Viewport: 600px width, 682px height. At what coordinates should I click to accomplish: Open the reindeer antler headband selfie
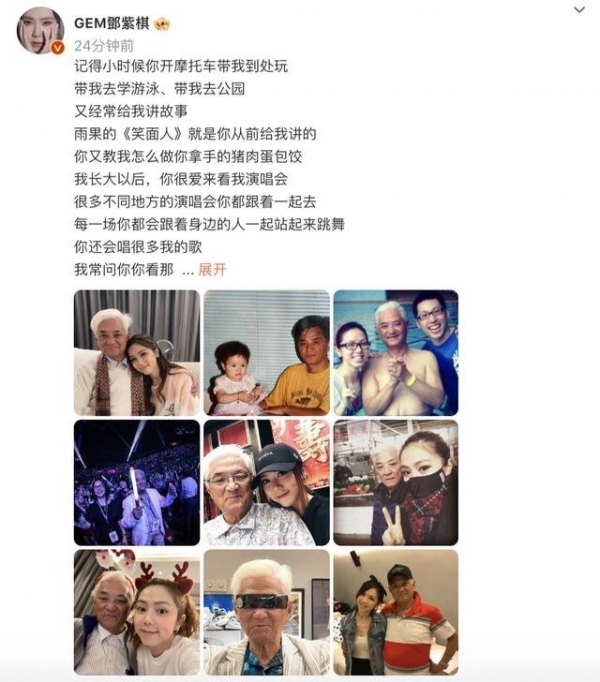pyautogui.click(x=136, y=612)
